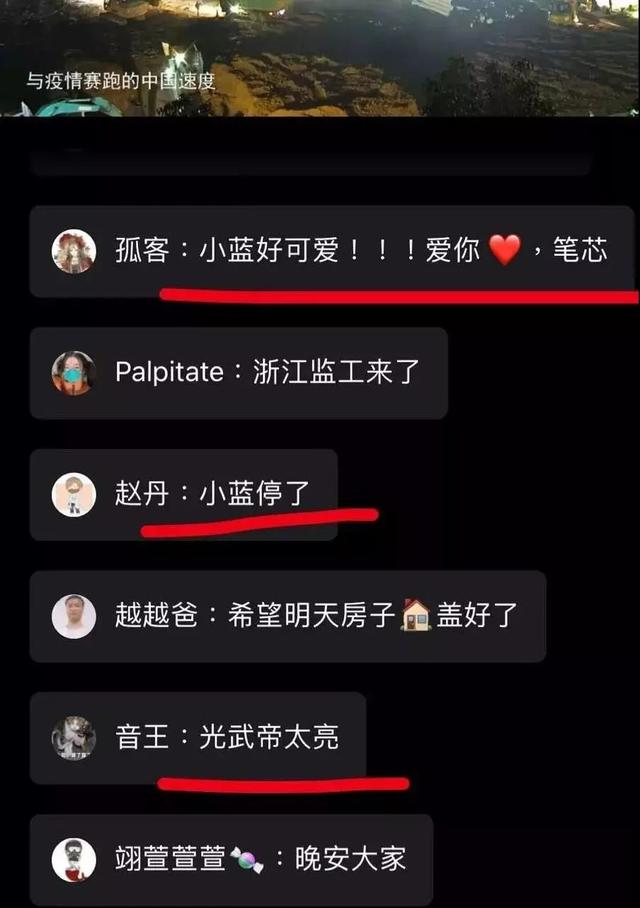This screenshot has width=640, height=908.
Task: Tap the live video titled 与疫情赛跑的中国速度
Action: click(320, 55)
